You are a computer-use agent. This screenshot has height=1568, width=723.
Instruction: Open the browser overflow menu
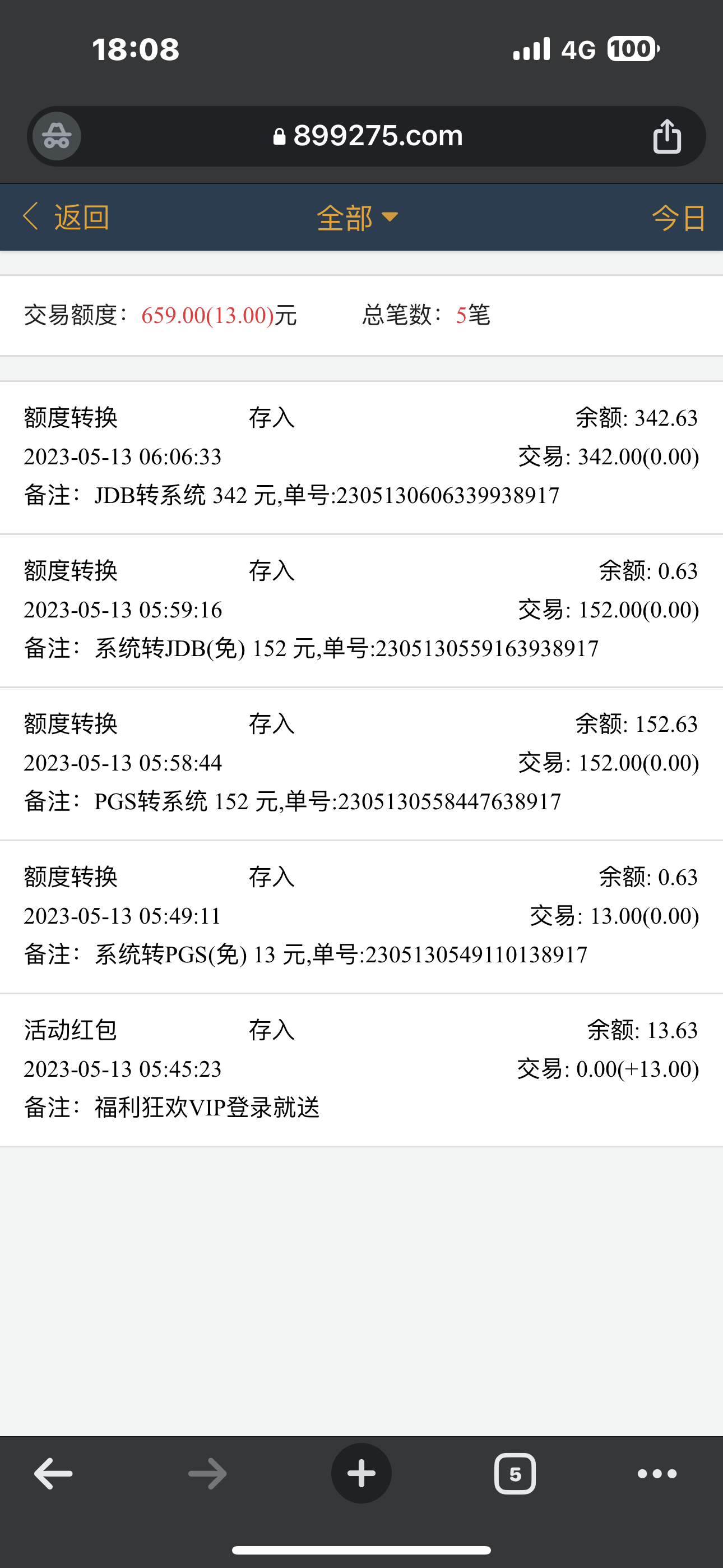657,1474
